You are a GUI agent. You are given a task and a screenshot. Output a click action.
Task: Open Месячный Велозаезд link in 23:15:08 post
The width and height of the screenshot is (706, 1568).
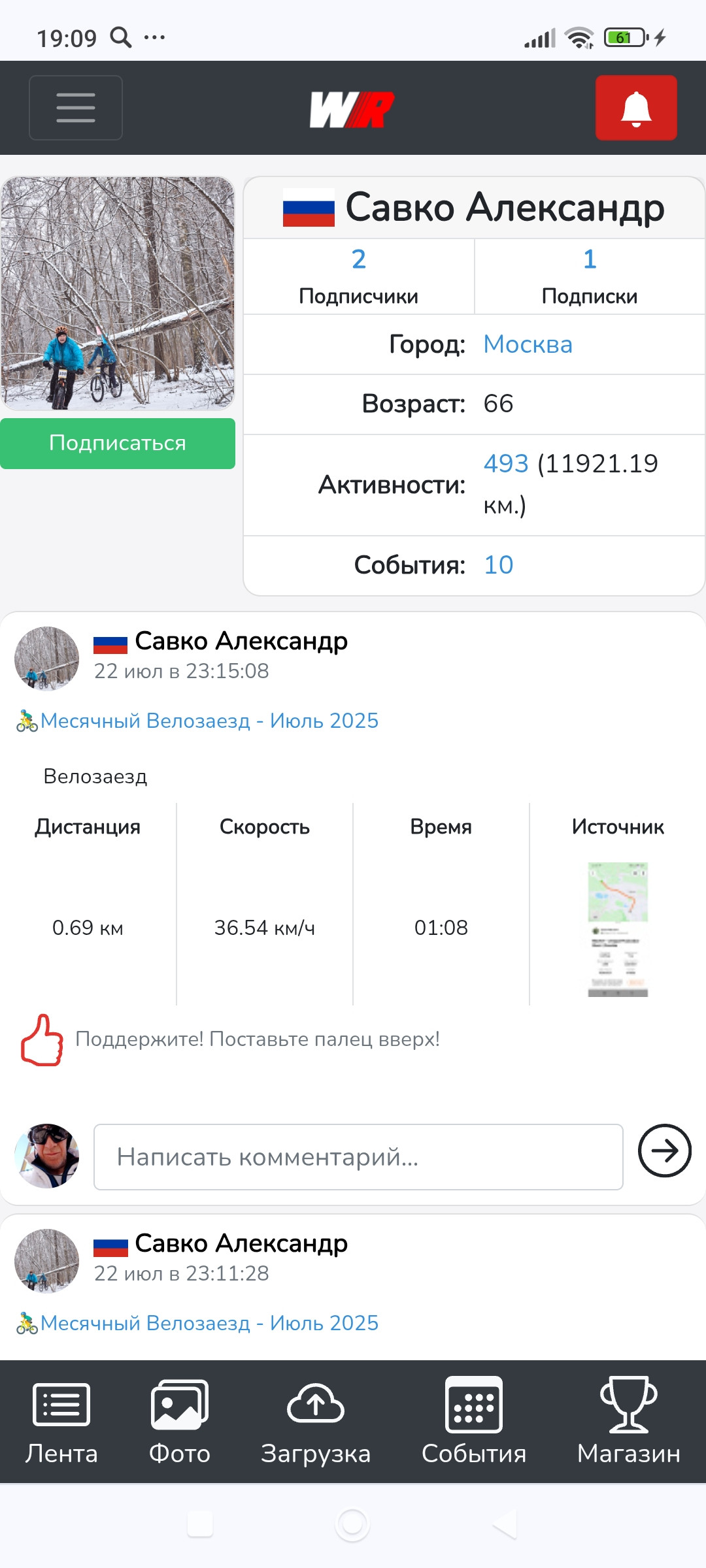point(209,721)
